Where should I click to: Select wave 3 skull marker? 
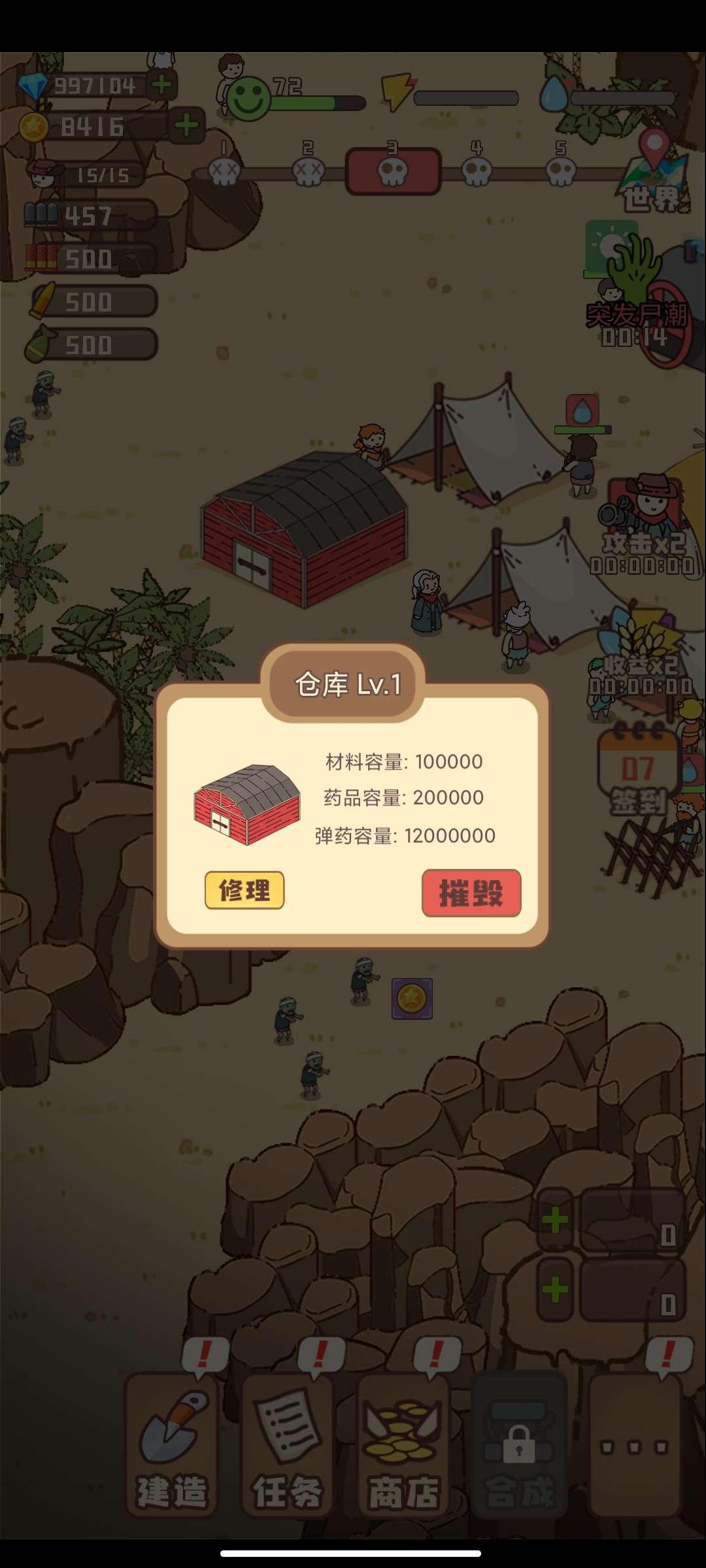393,171
